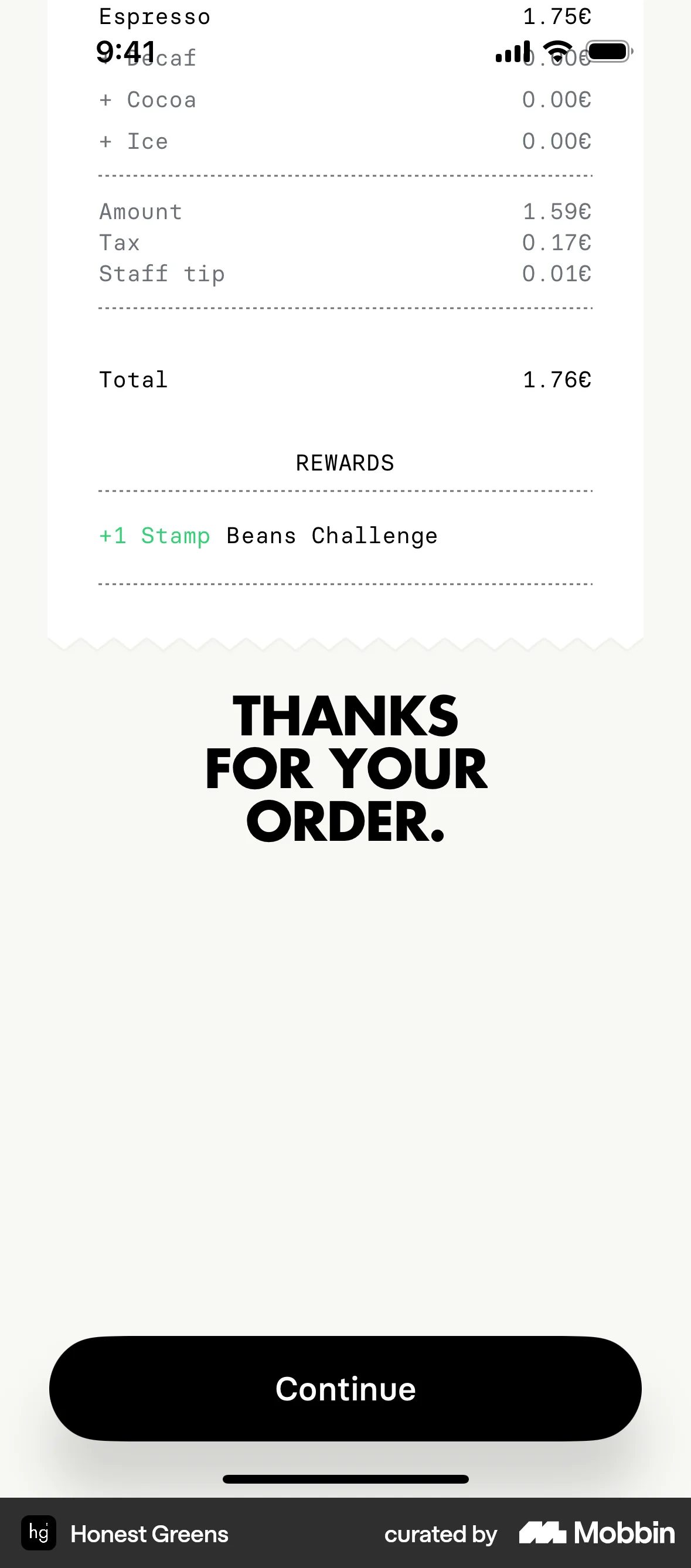Select the Espresso line item
This screenshot has height=1568, width=691.
pos(154,16)
